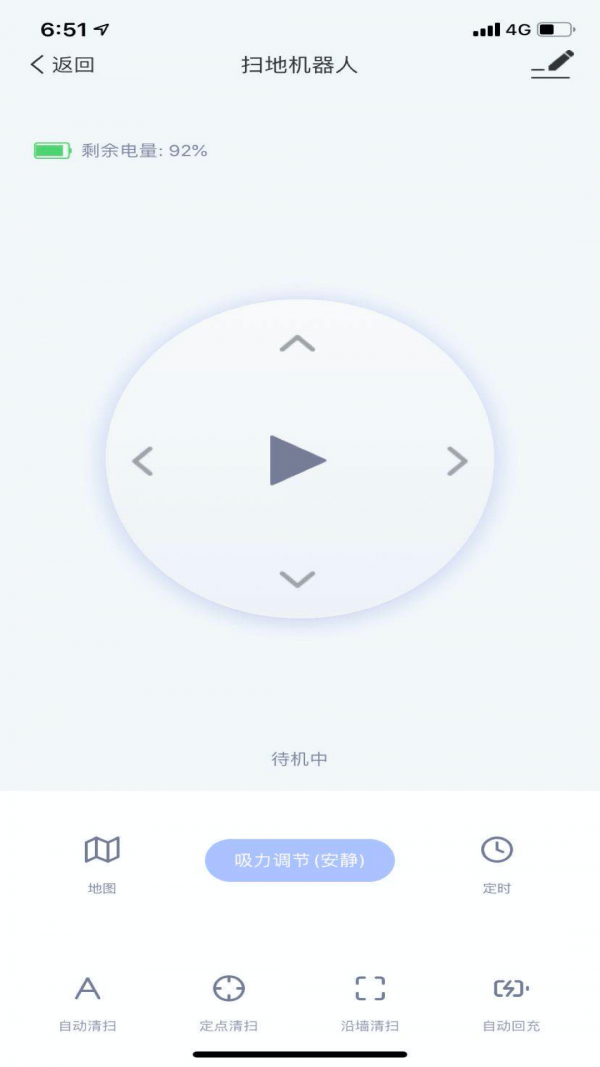Adjust suction via 吸力调节 (安静) button
The height and width of the screenshot is (1067, 600).
point(300,860)
